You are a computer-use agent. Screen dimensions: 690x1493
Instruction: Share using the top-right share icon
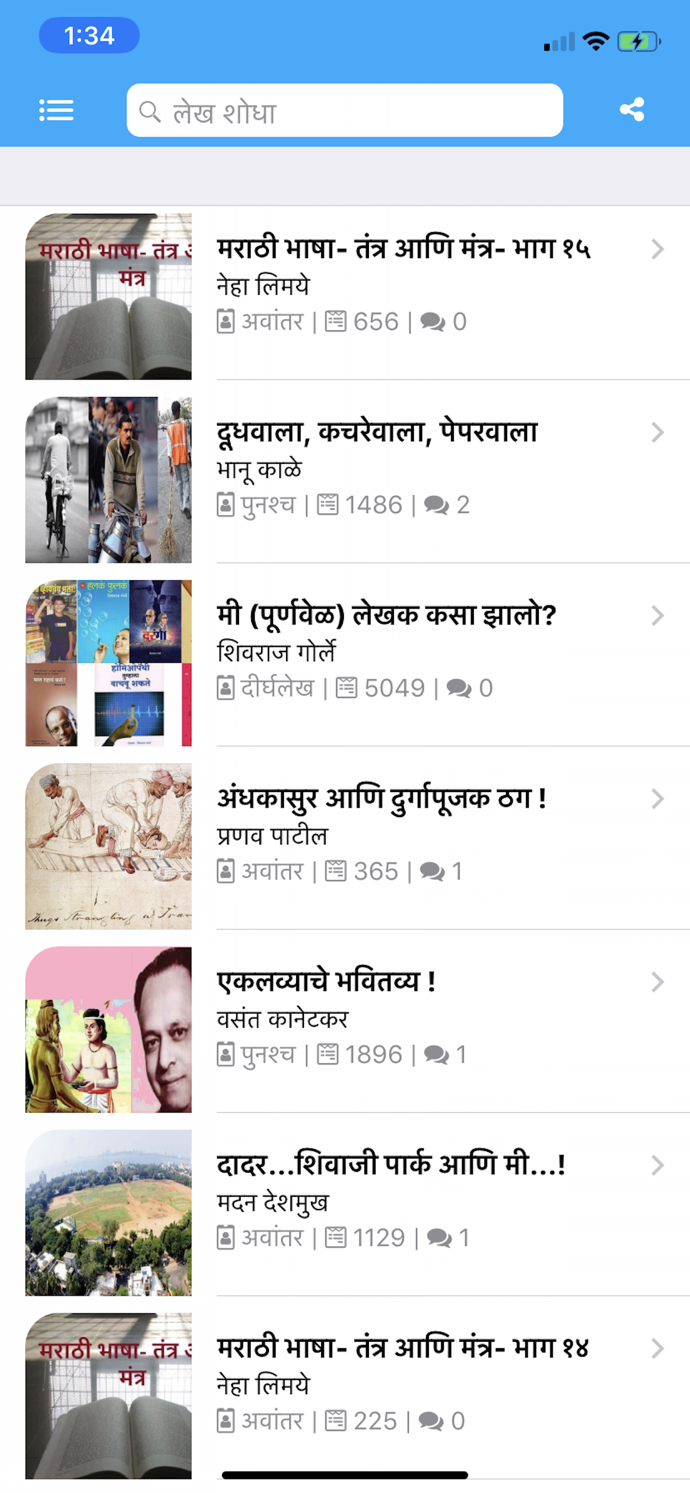(x=632, y=110)
